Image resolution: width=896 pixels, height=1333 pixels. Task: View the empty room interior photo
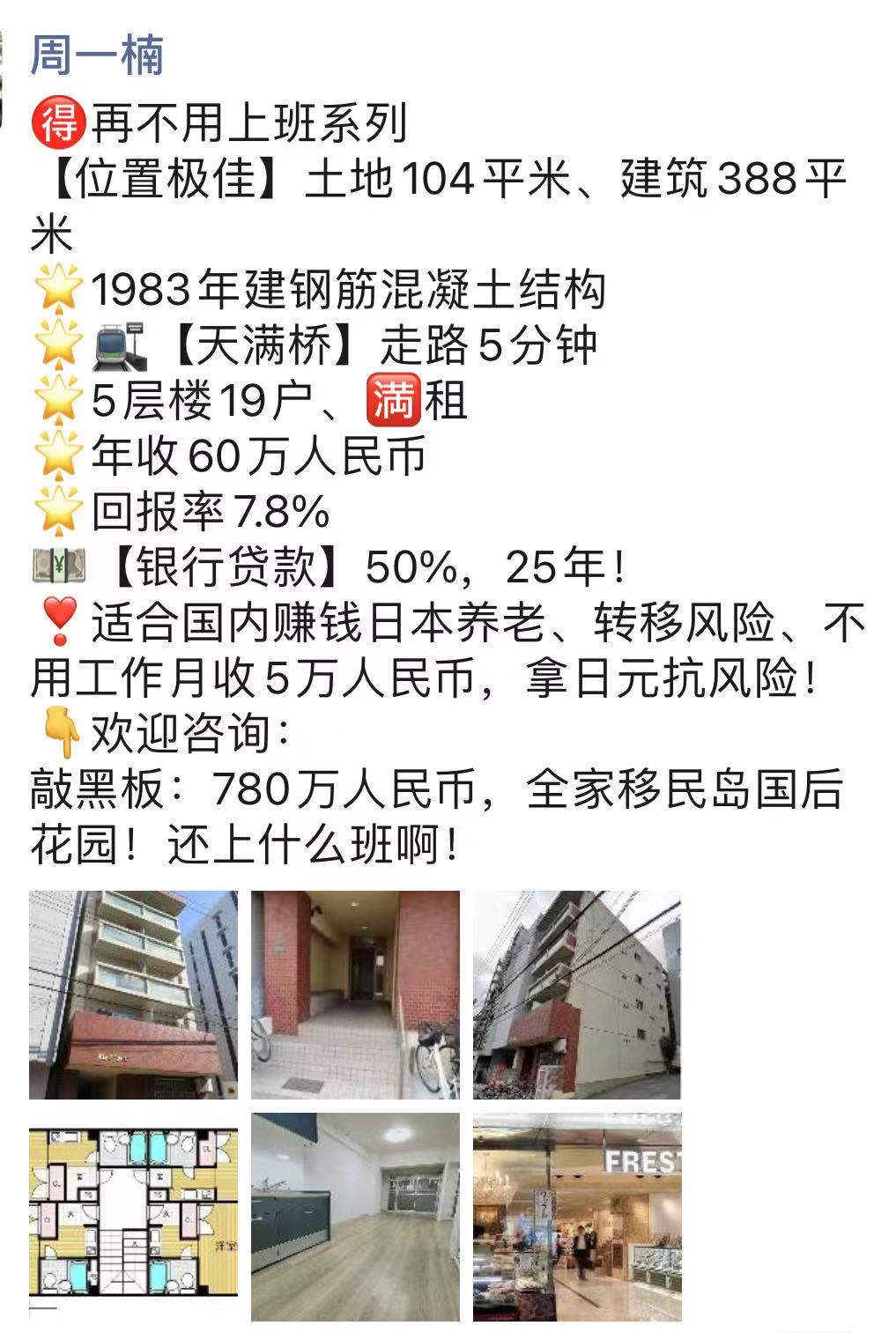tap(355, 1217)
